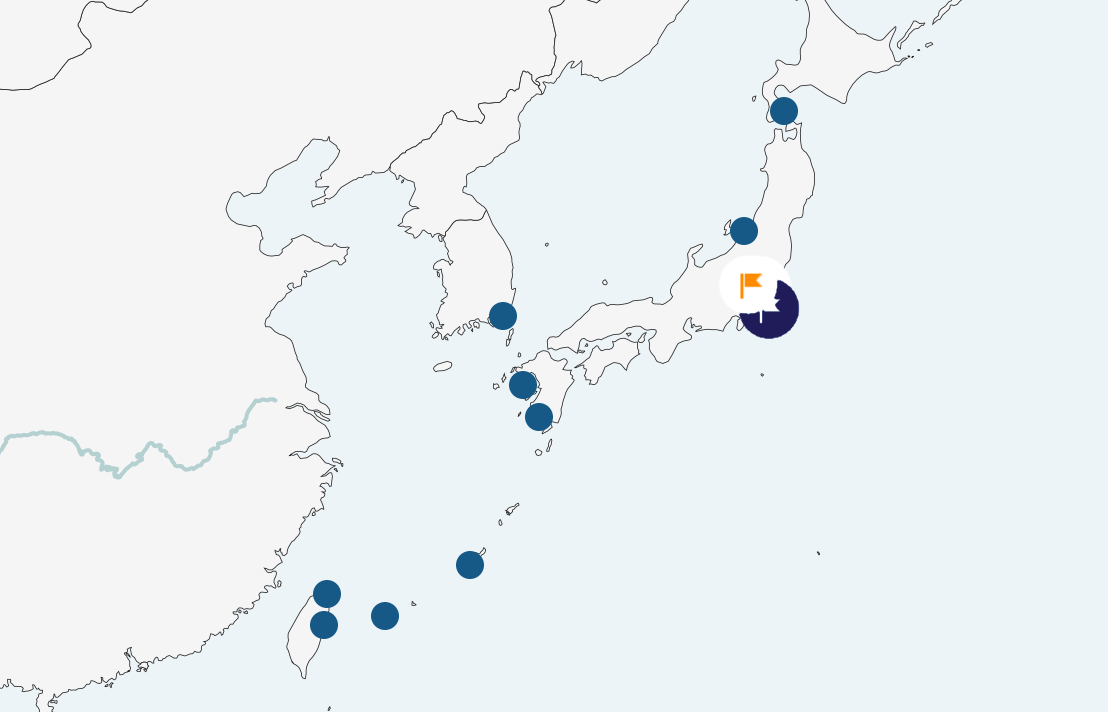1108x712 pixels.
Task: Tap the marker at Busan, South Korea
Action: coord(503,316)
